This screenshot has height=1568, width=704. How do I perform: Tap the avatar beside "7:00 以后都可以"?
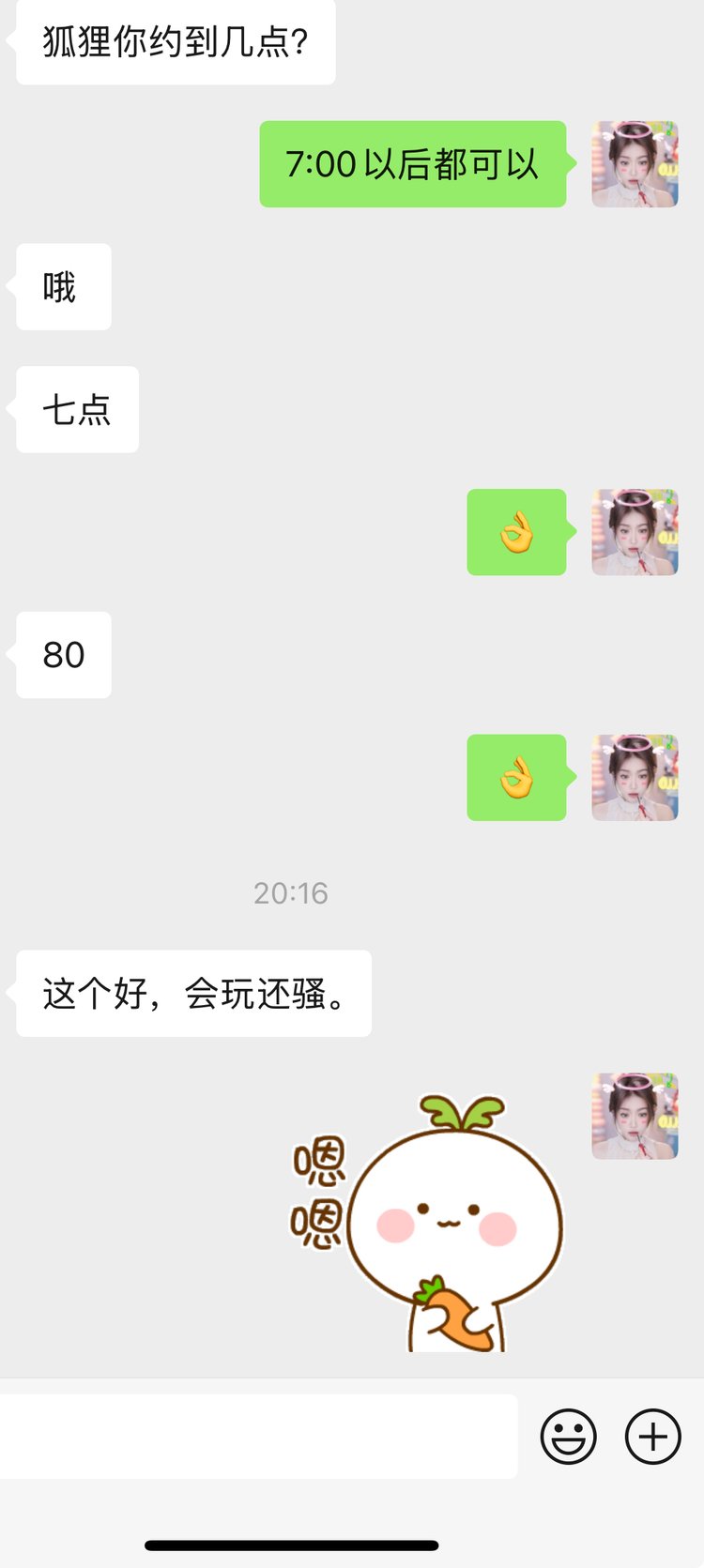[635, 164]
